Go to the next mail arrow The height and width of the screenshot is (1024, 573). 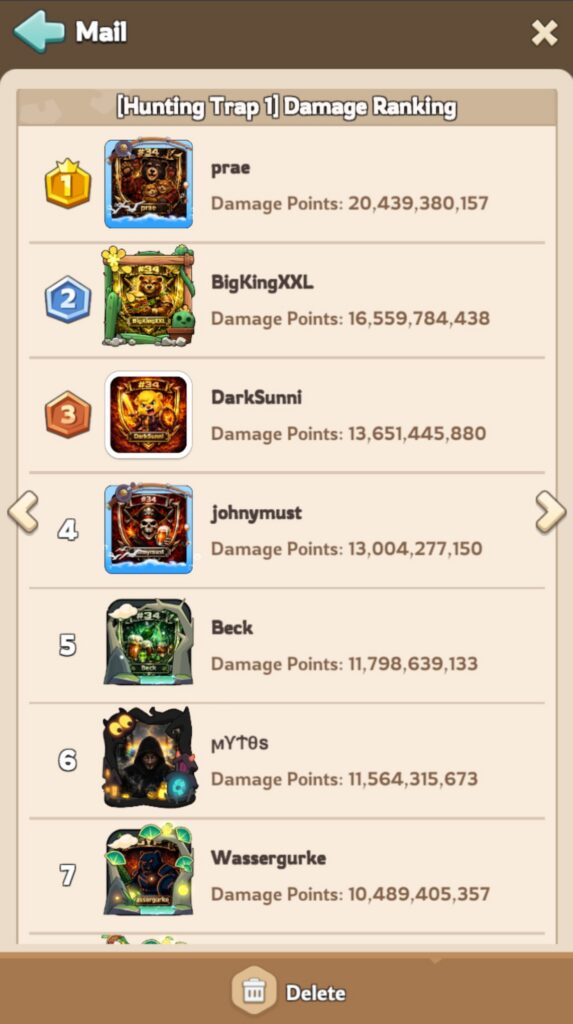550,513
